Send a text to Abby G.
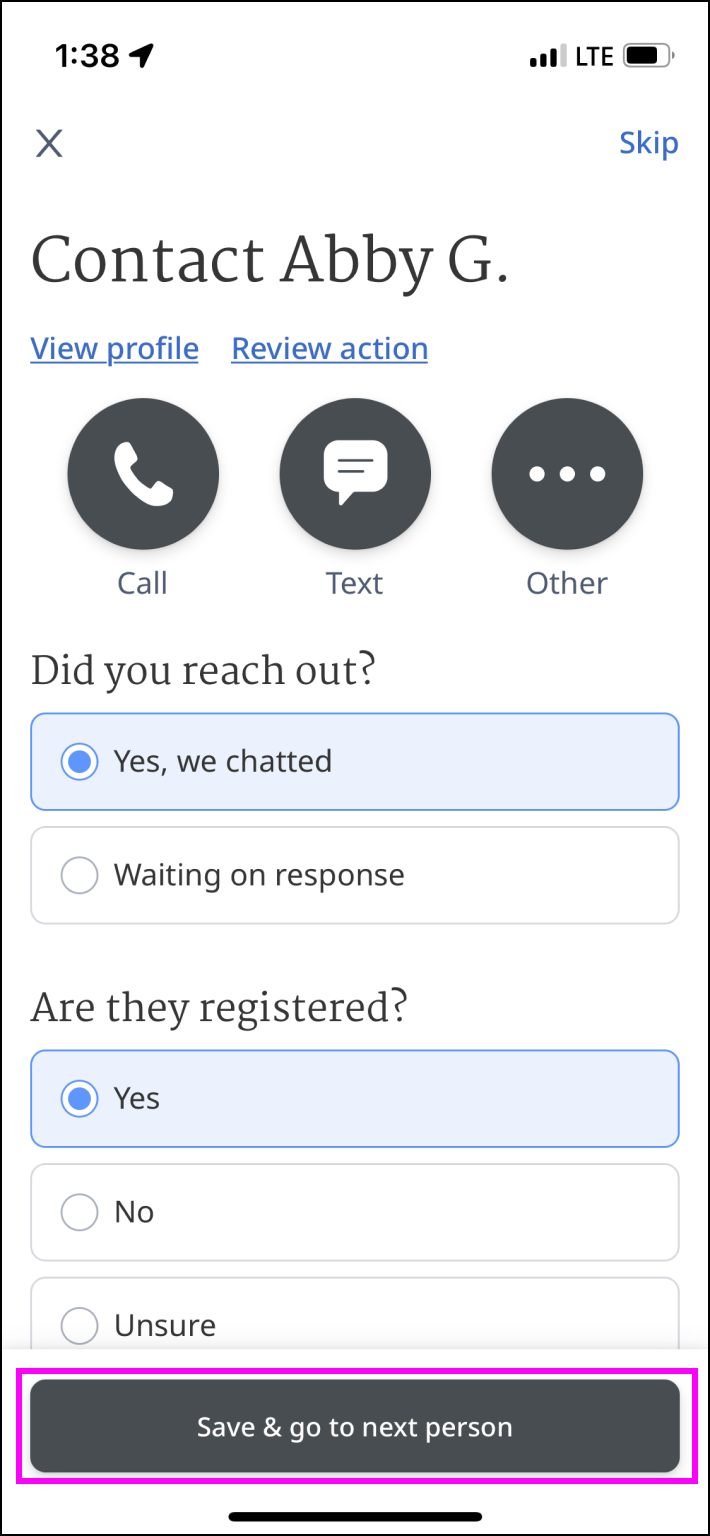The image size is (710, 1536). pos(355,474)
